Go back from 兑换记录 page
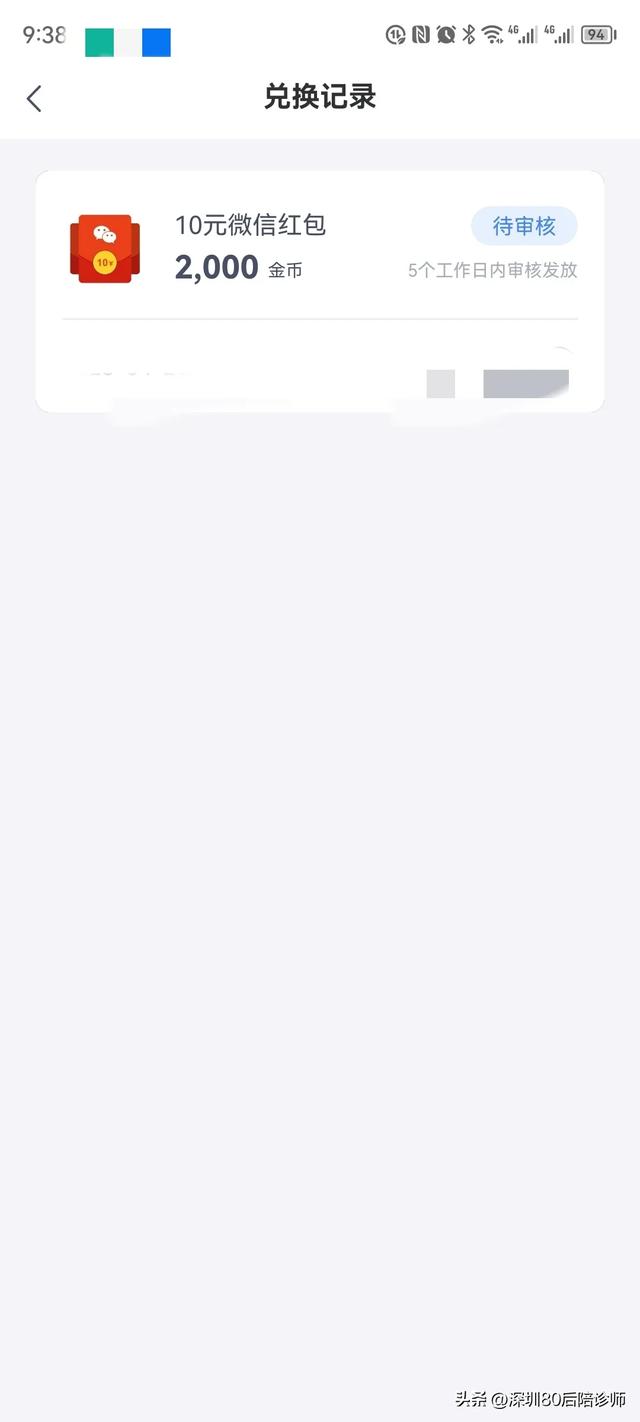 (x=34, y=98)
